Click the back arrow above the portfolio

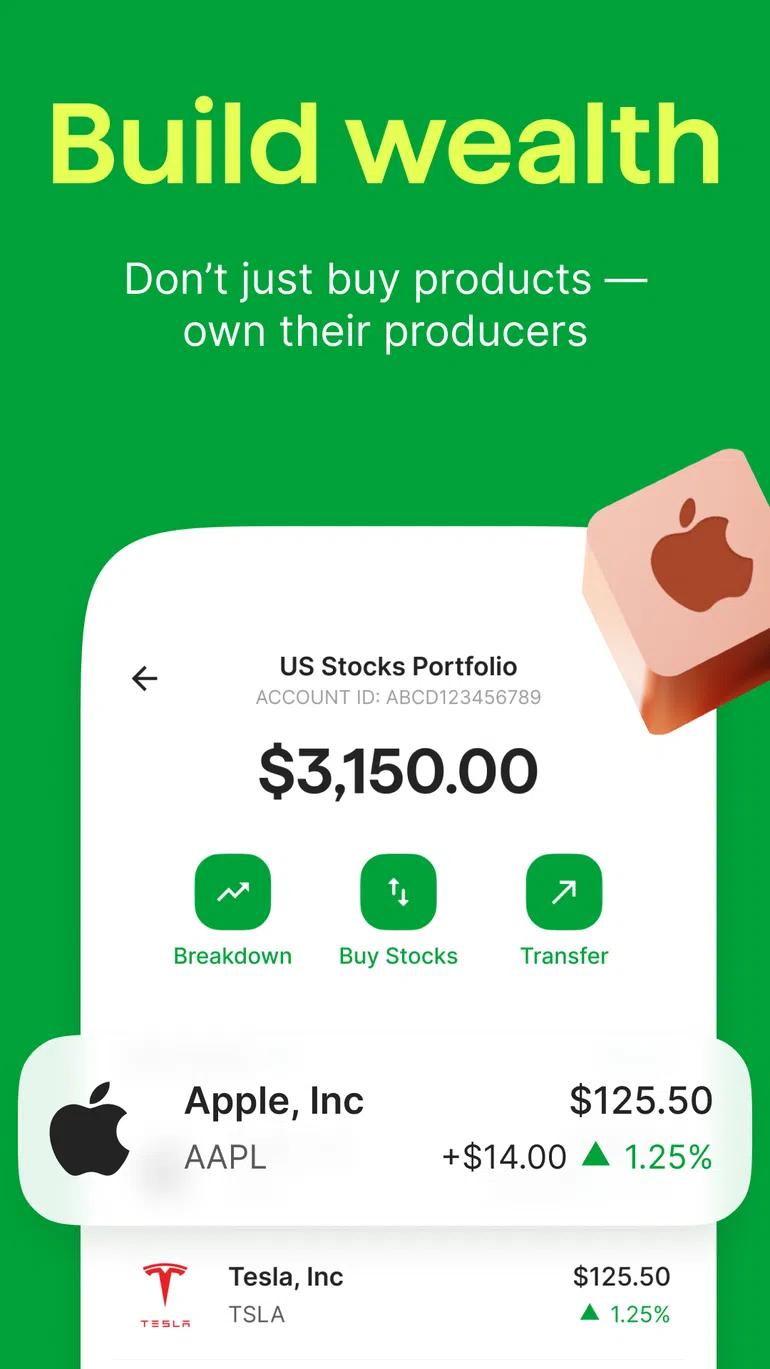click(x=144, y=678)
